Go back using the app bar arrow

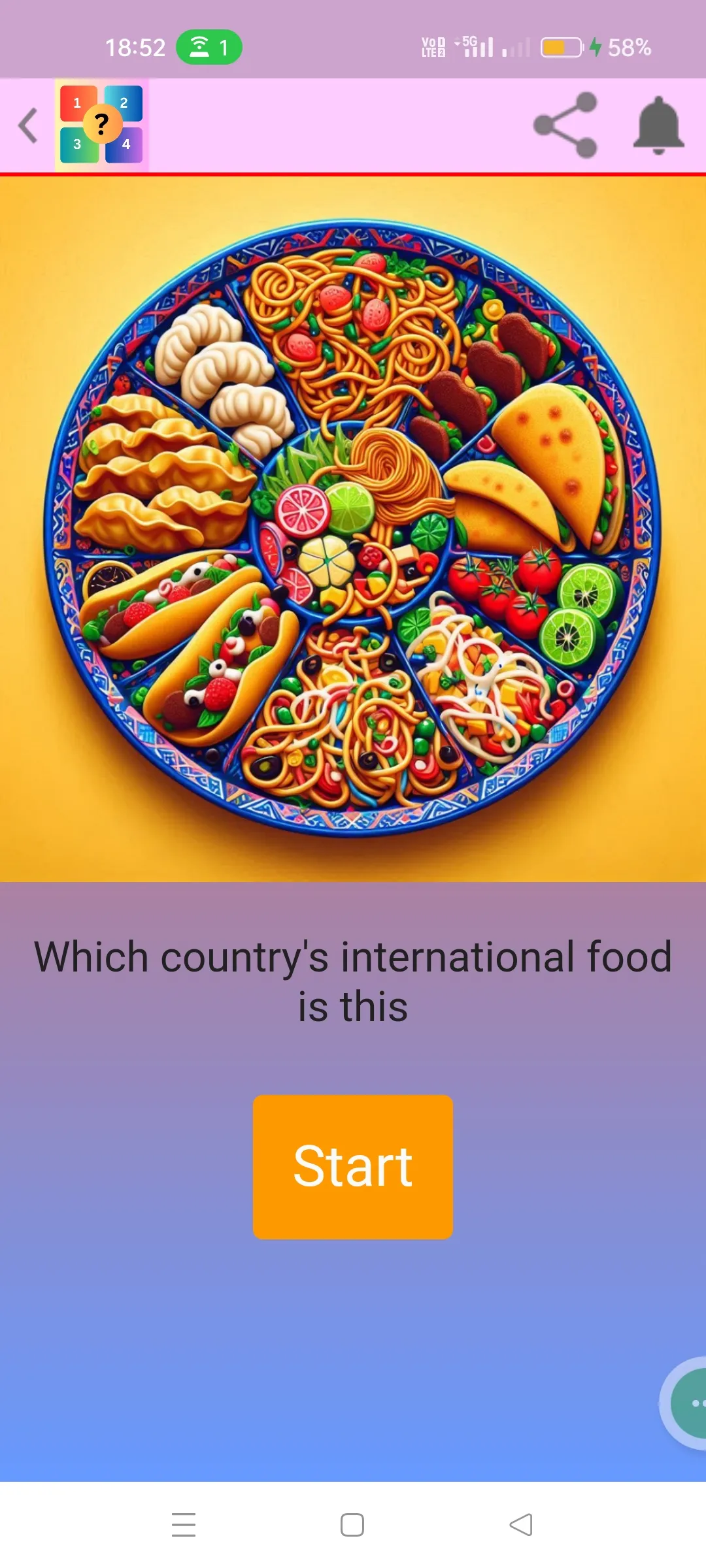[x=28, y=125]
